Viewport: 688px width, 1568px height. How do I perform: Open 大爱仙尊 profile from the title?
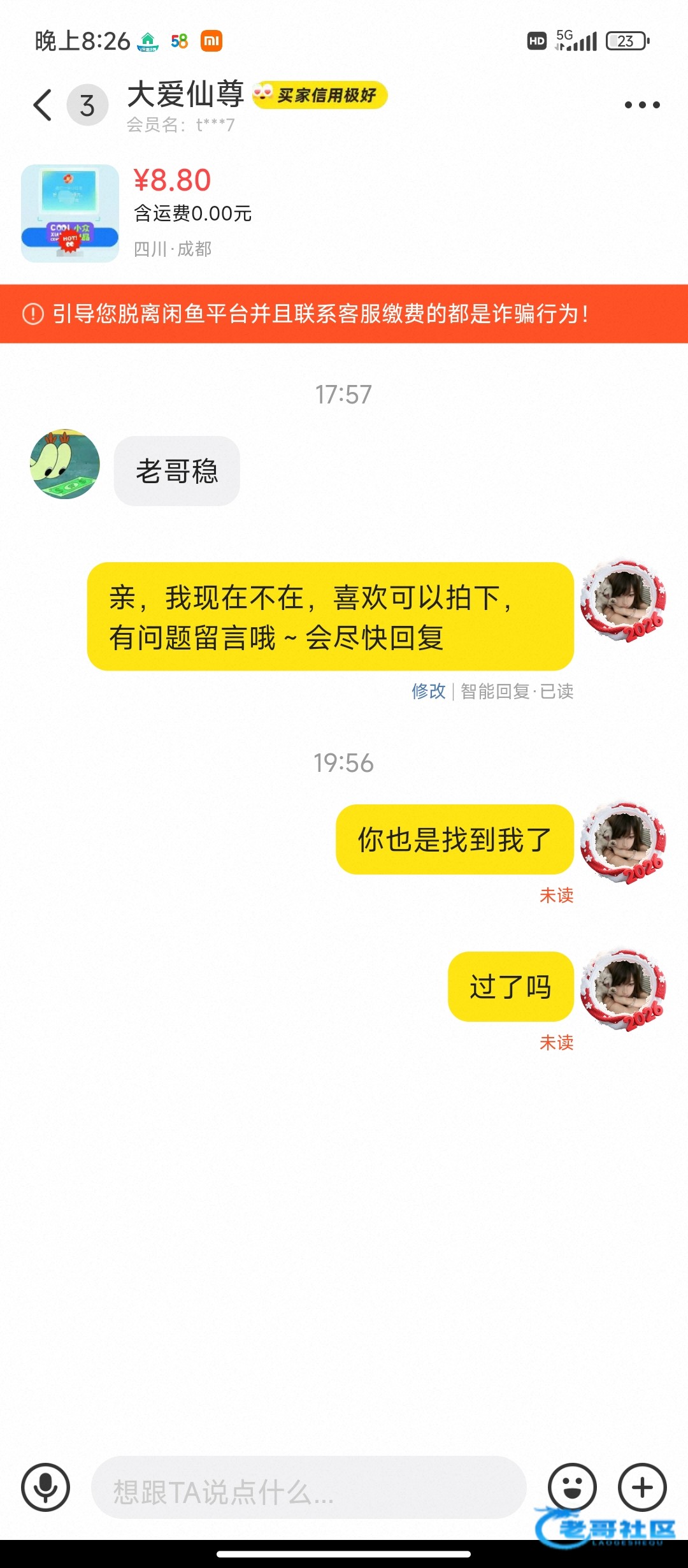click(185, 96)
